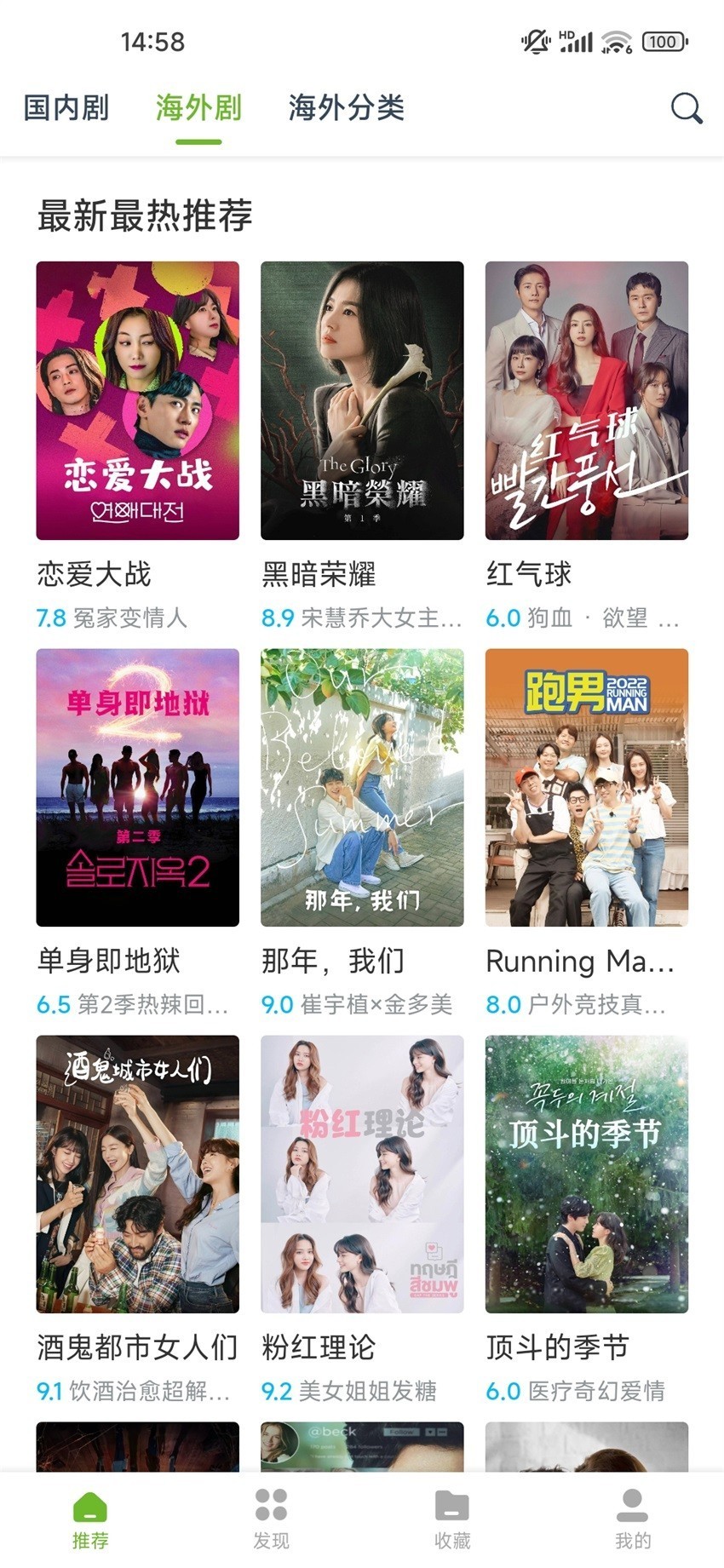This screenshot has width=724, height=1568.
Task: Switch to the 国内剧 tab
Action: 64,109
